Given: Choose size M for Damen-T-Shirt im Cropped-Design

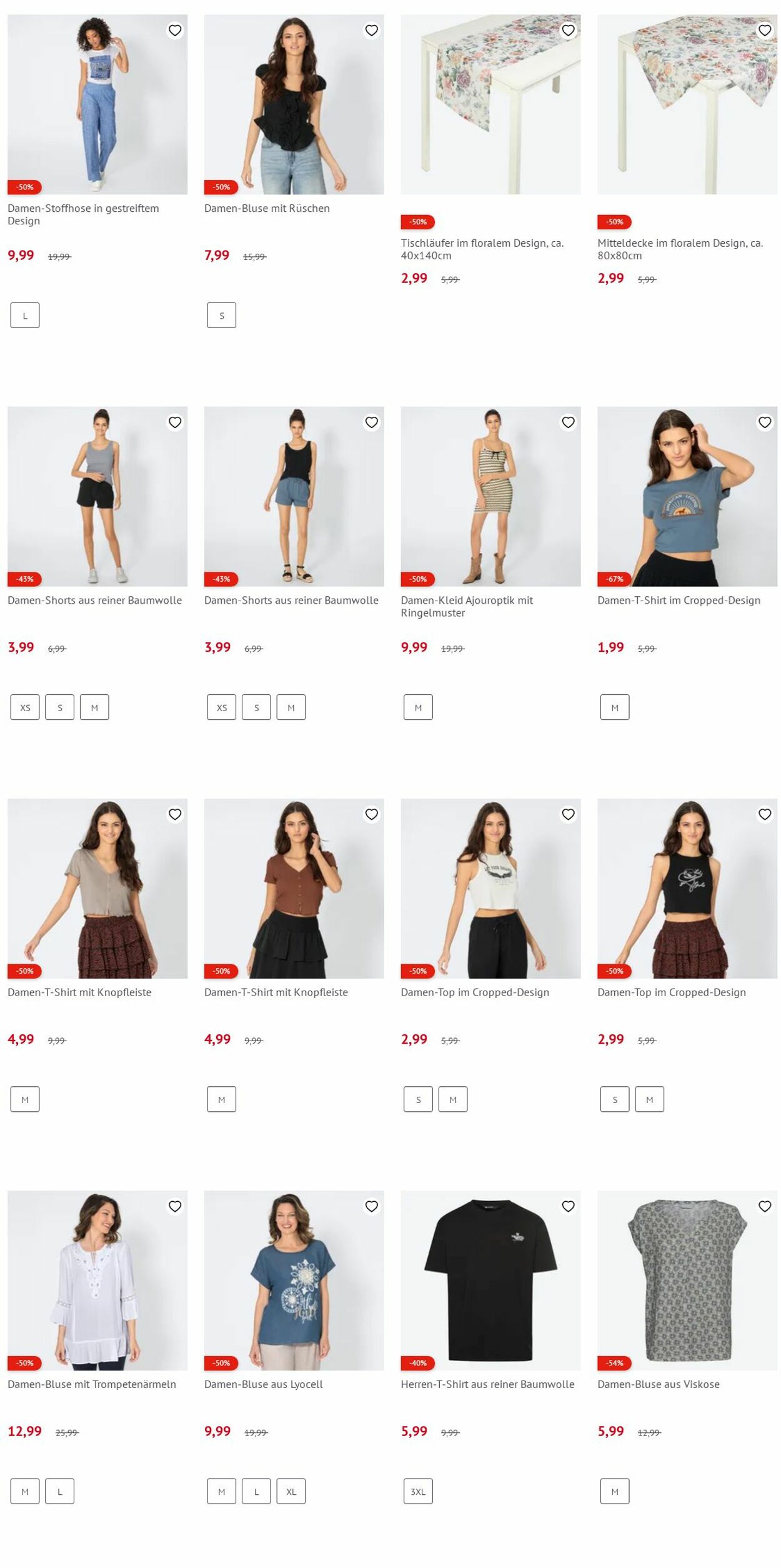Looking at the screenshot, I should (x=615, y=707).
